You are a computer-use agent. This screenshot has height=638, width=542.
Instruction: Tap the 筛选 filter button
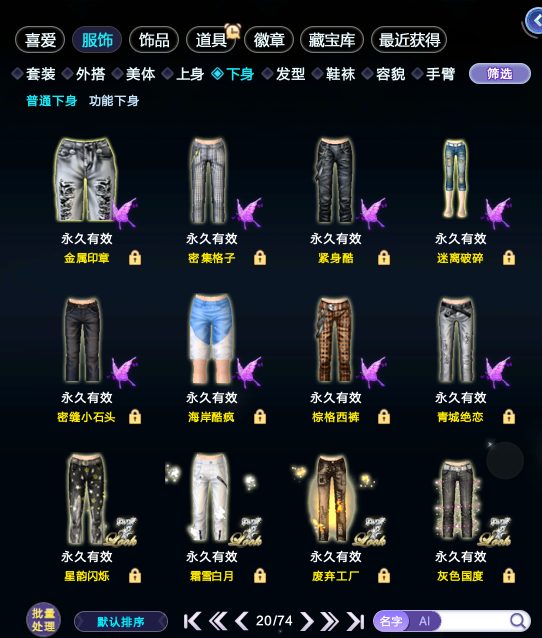(500, 74)
